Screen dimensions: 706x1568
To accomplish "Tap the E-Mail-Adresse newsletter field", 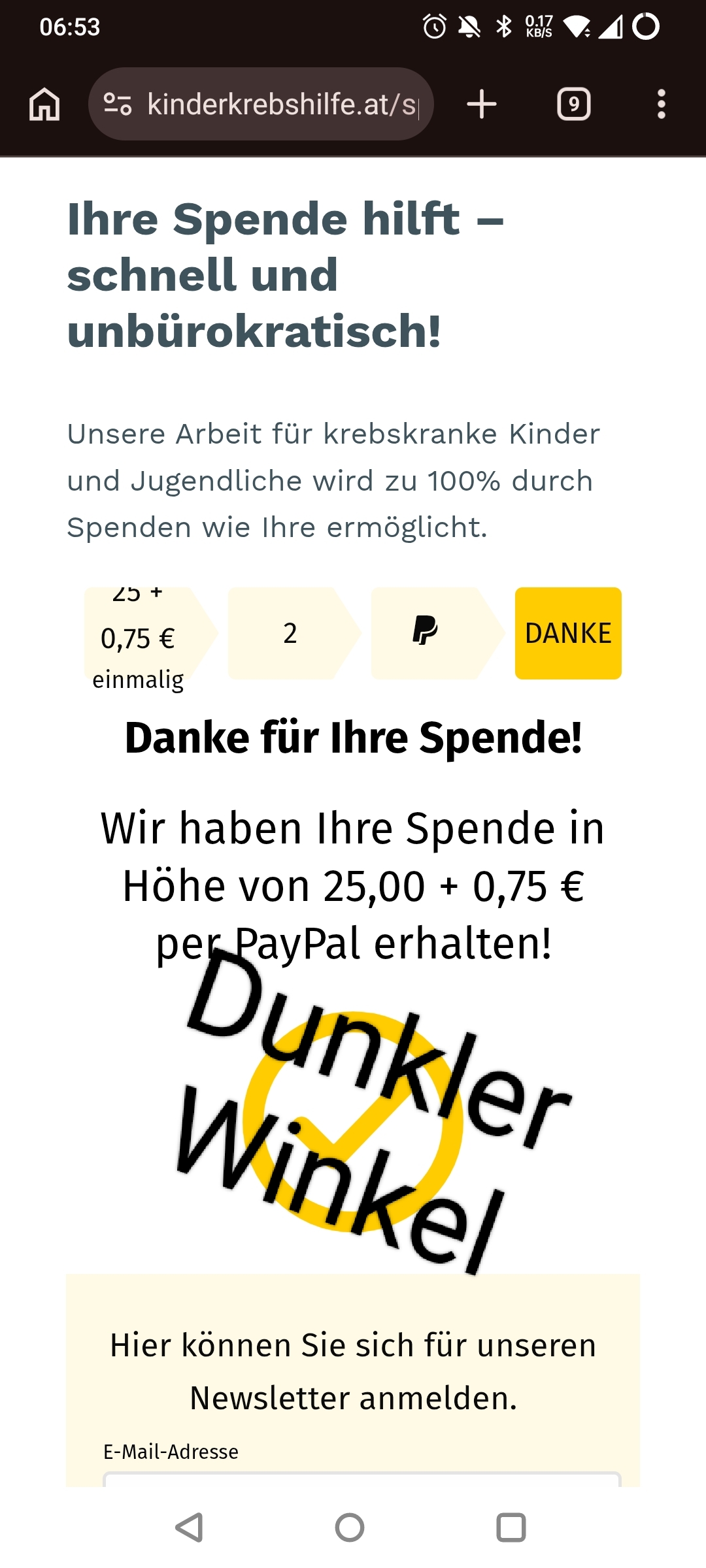I will [361, 1479].
